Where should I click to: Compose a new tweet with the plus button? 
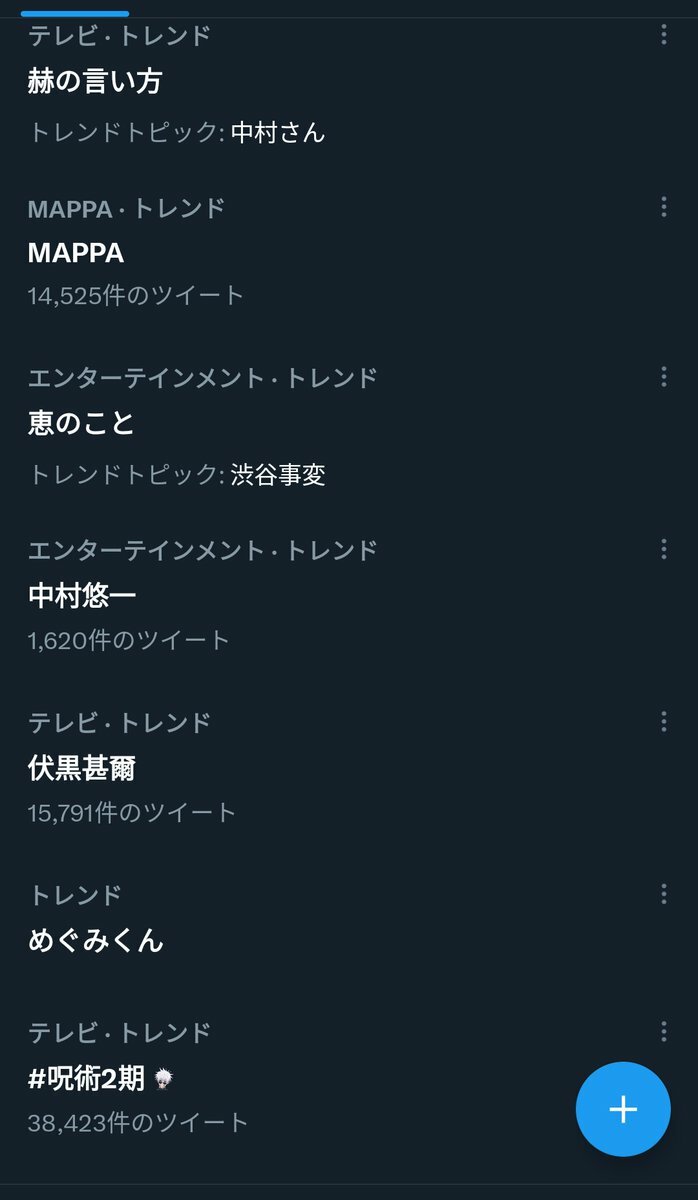[623, 1109]
